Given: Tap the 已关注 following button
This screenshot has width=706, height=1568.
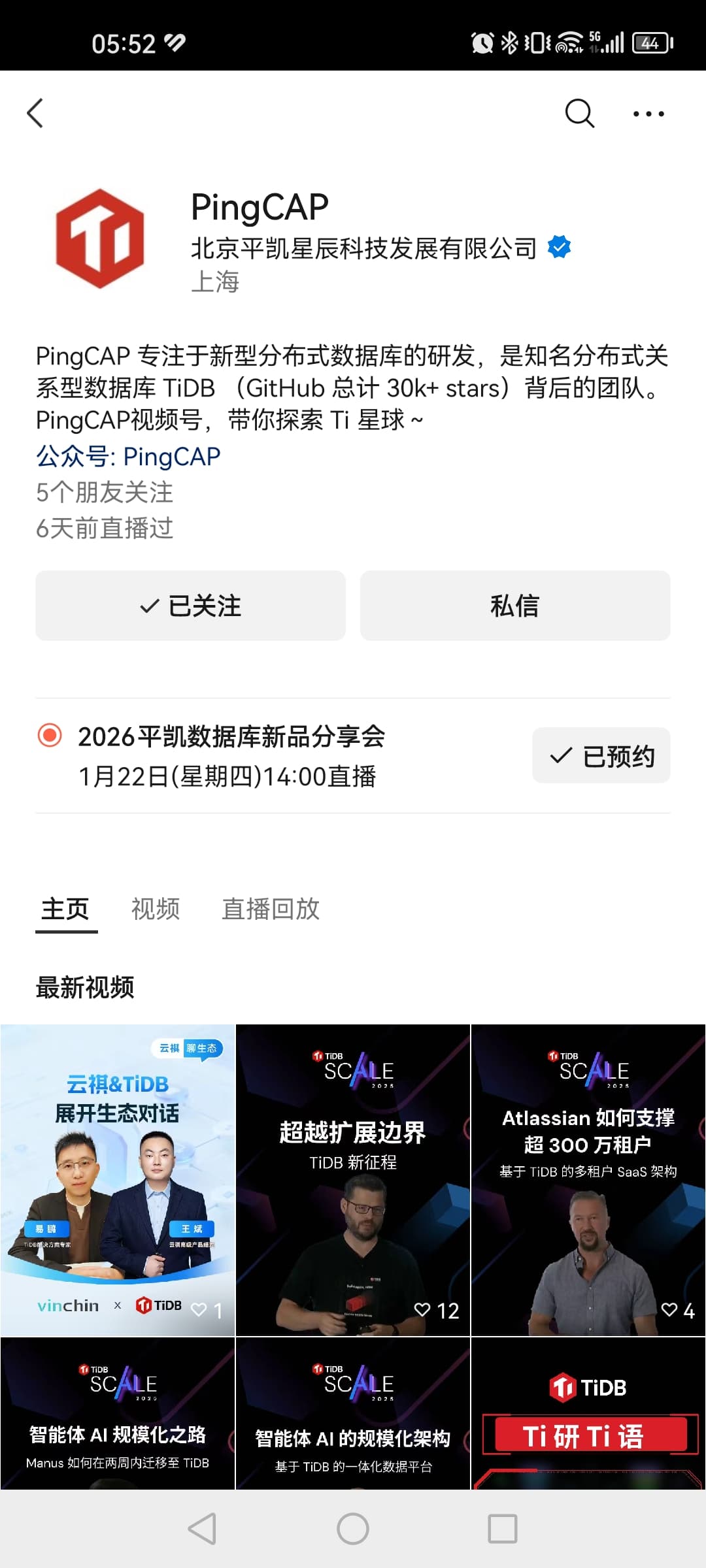Looking at the screenshot, I should [x=190, y=606].
